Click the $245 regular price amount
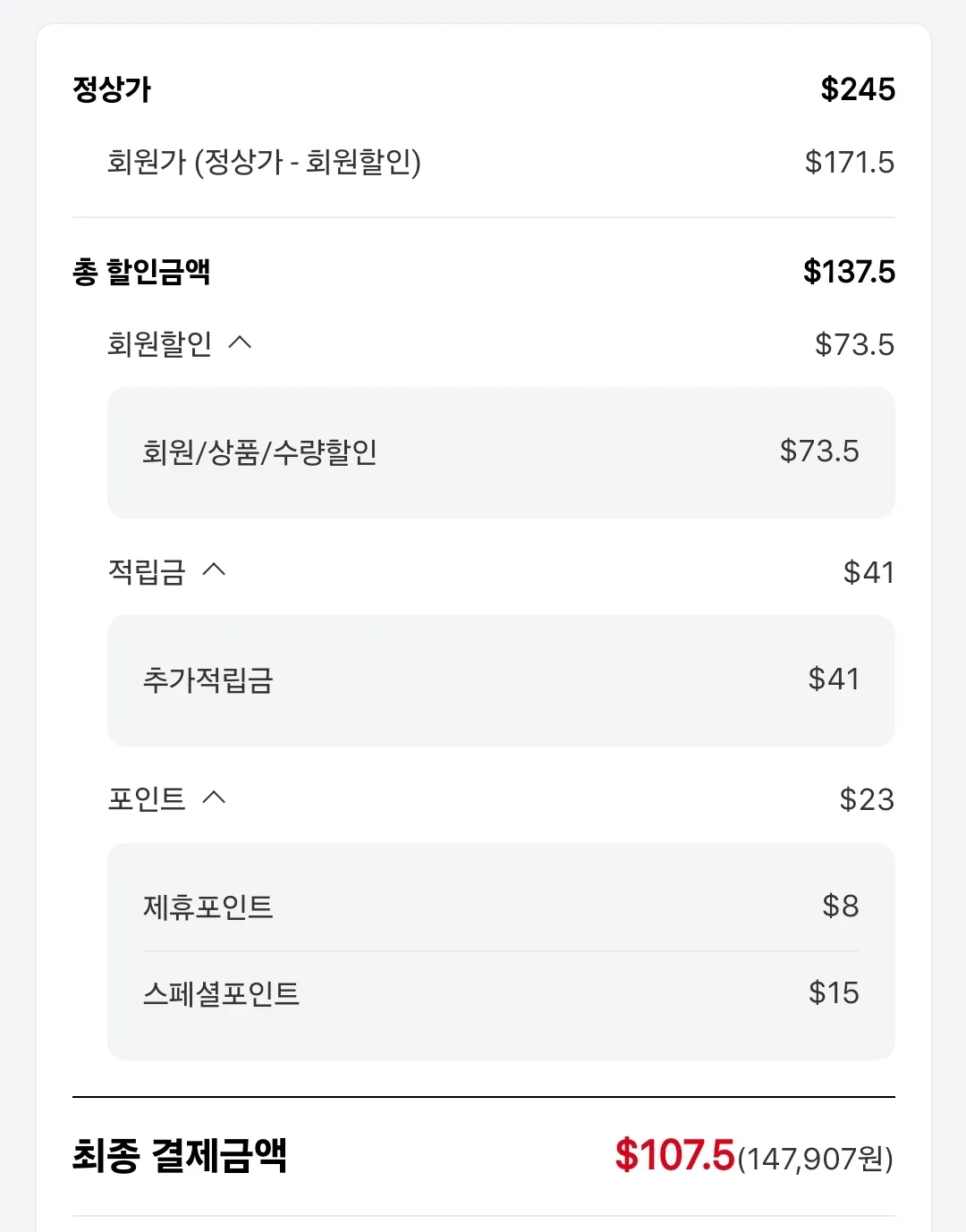Viewport: 966px width, 1232px height. point(857,89)
